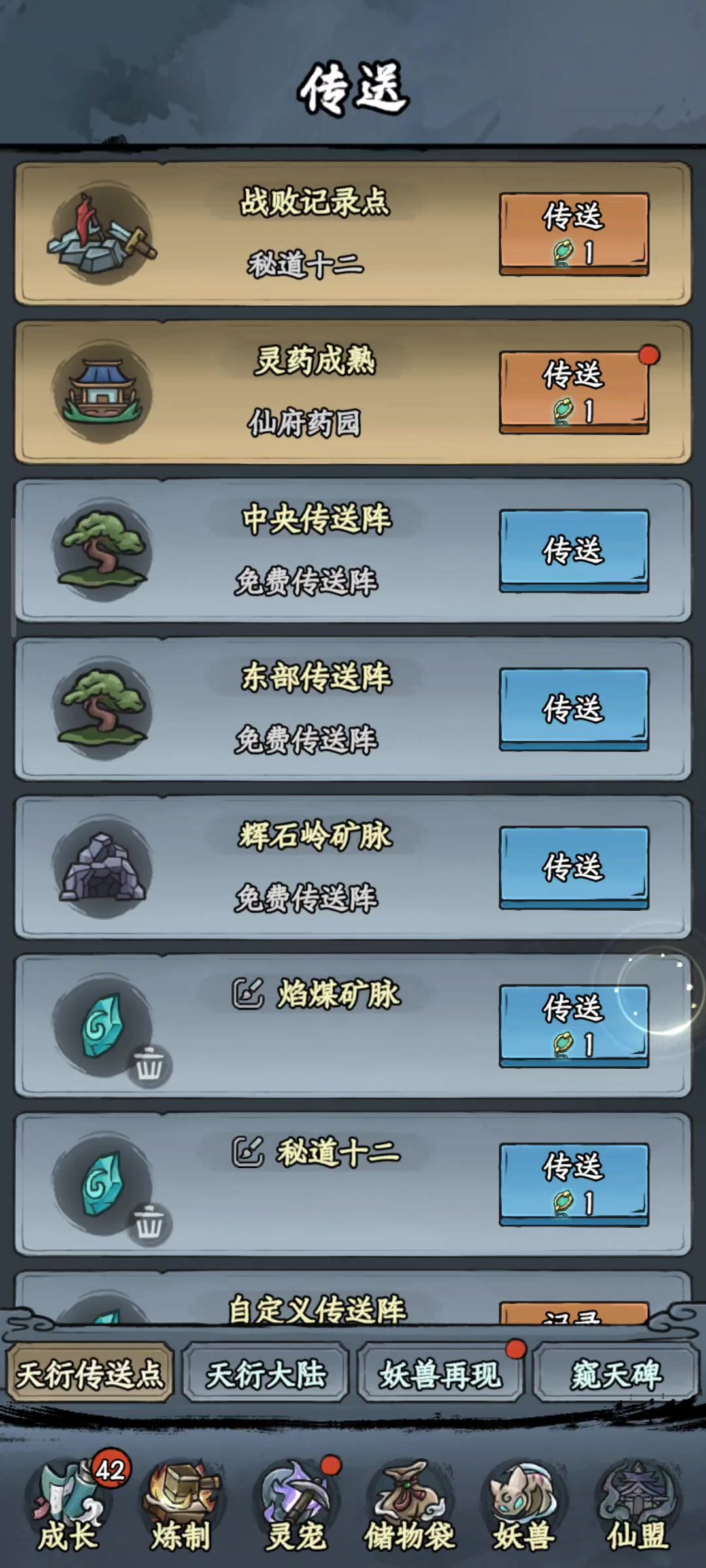Switch to the 窥天碑 tab
Image resolution: width=706 pixels, height=1568 pixels.
[x=616, y=1374]
